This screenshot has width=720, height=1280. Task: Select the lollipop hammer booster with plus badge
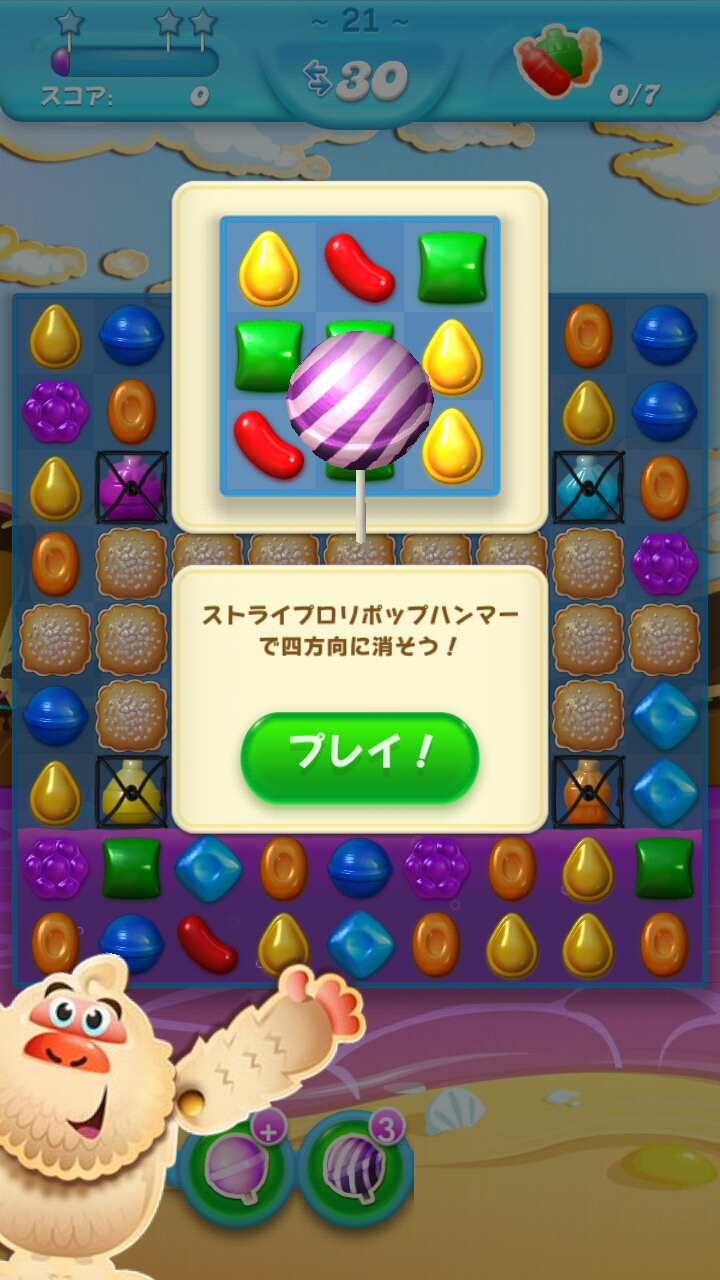coord(236,1167)
